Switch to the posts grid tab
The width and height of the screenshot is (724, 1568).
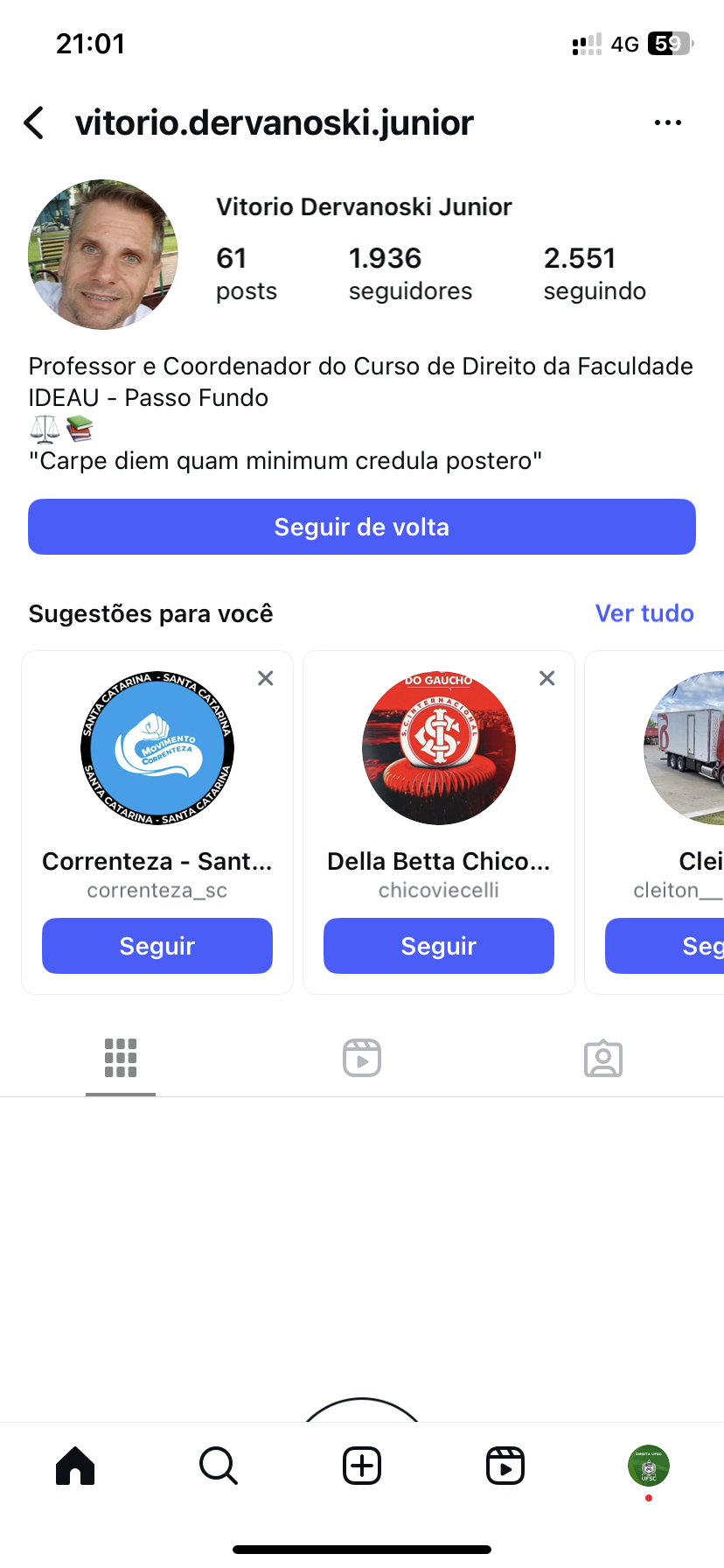[121, 1058]
